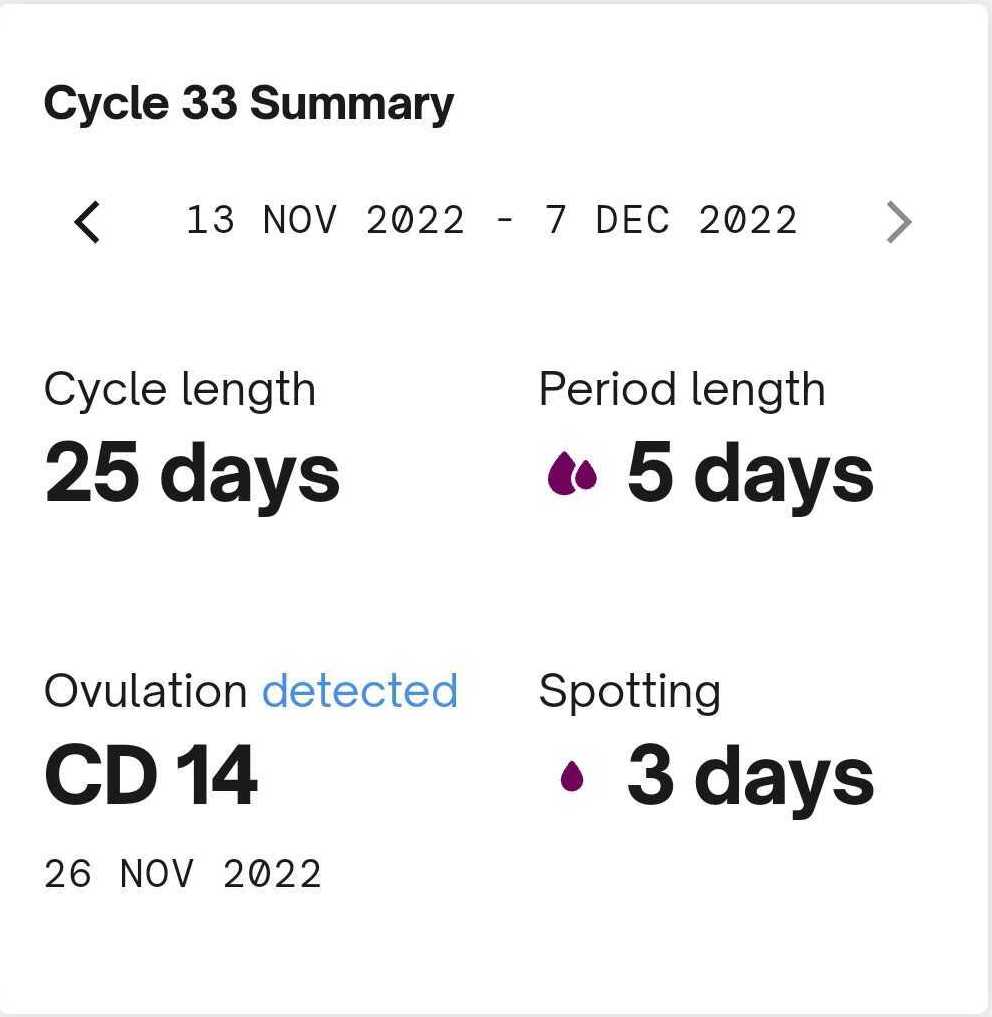The height and width of the screenshot is (1017, 992).
Task: Click the 13 NOV 2022 date range label
Action: (x=492, y=222)
